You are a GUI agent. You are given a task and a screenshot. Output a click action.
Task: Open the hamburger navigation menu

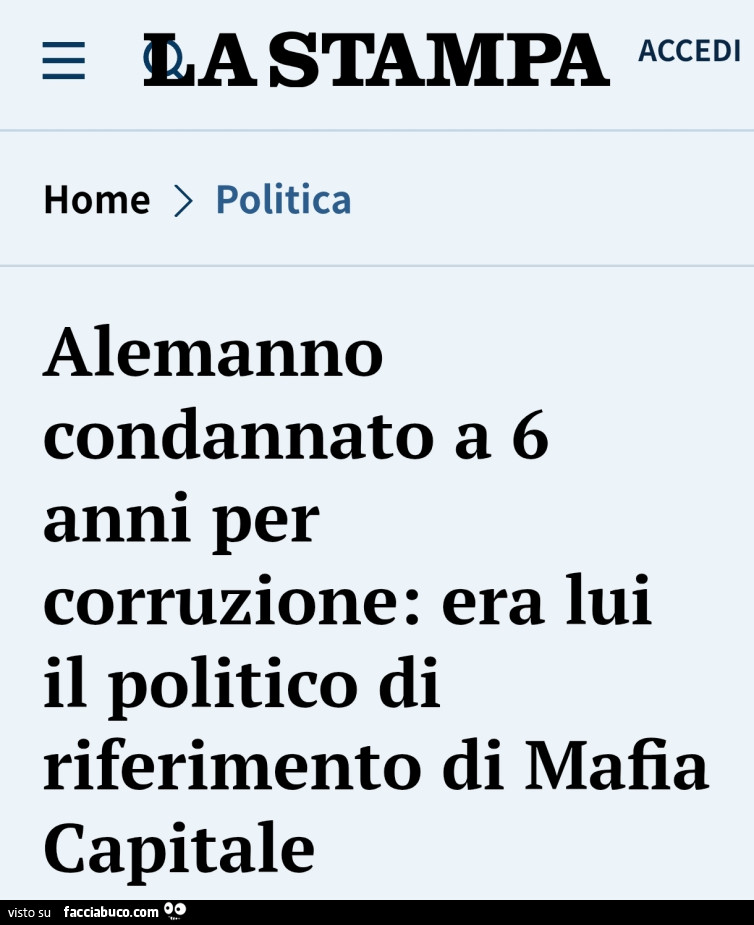tap(64, 61)
